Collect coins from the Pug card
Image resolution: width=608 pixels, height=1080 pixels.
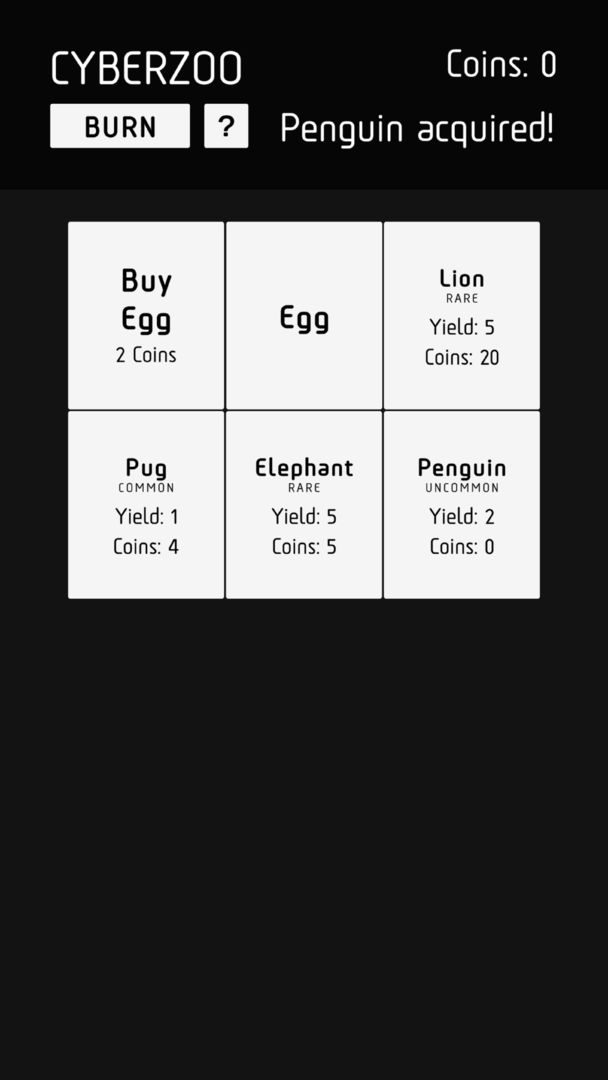(x=146, y=505)
